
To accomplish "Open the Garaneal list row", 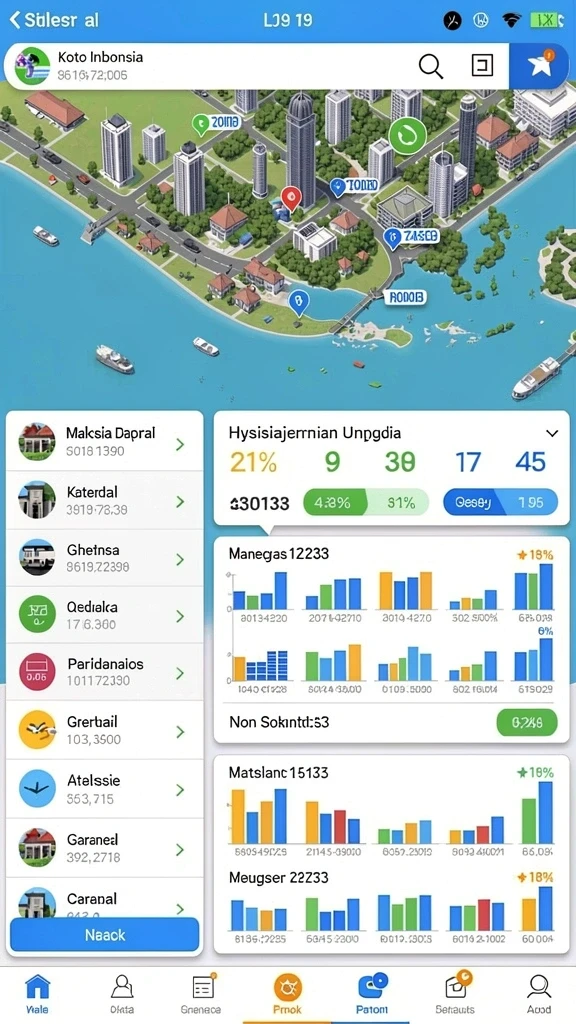I will 104,848.
